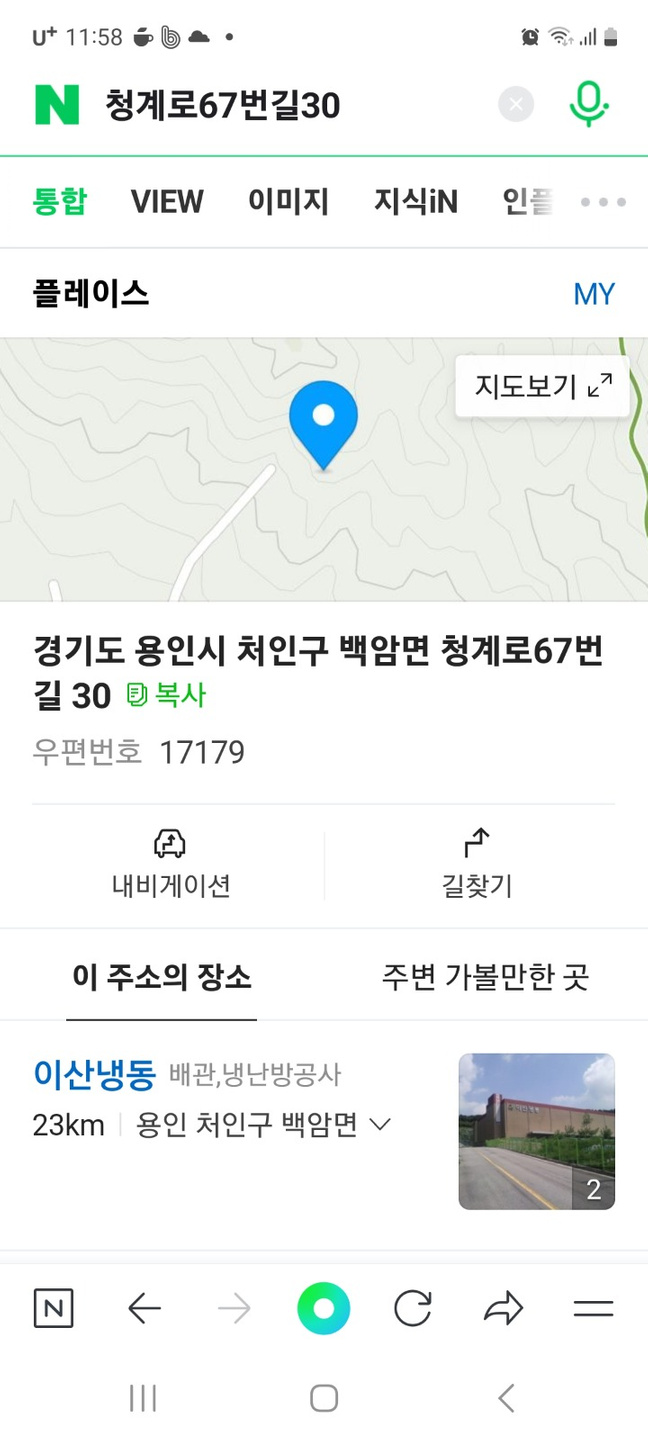Reload the page from the bottom toolbar
The image size is (648, 1440).
(412, 1308)
